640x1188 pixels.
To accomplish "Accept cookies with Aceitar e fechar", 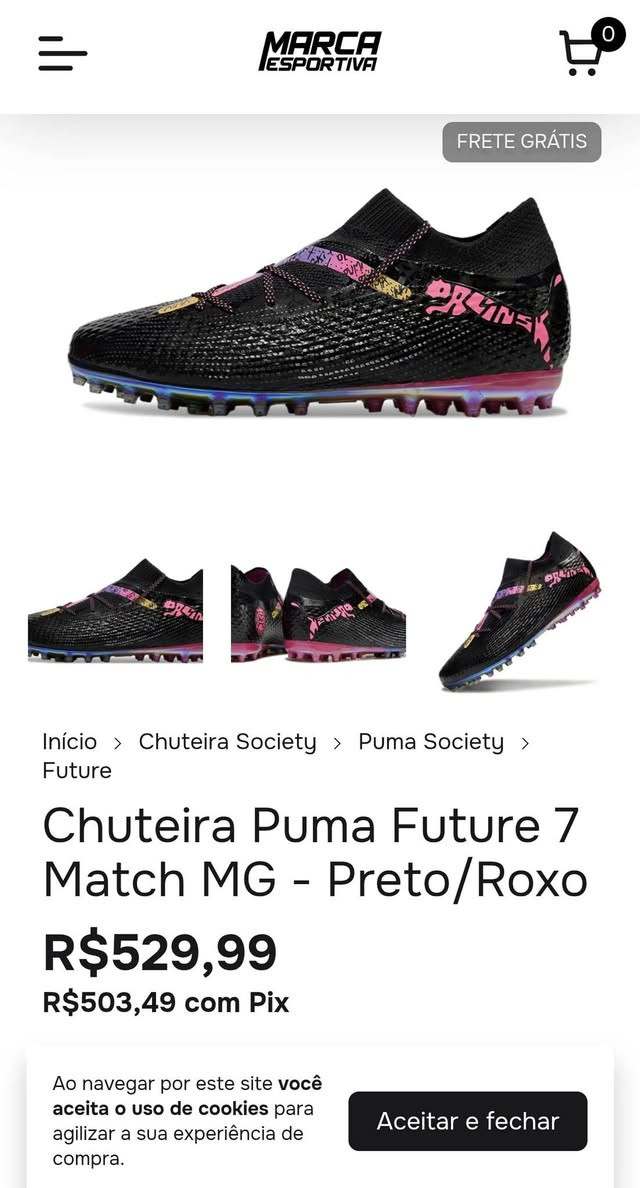I will coord(467,1121).
